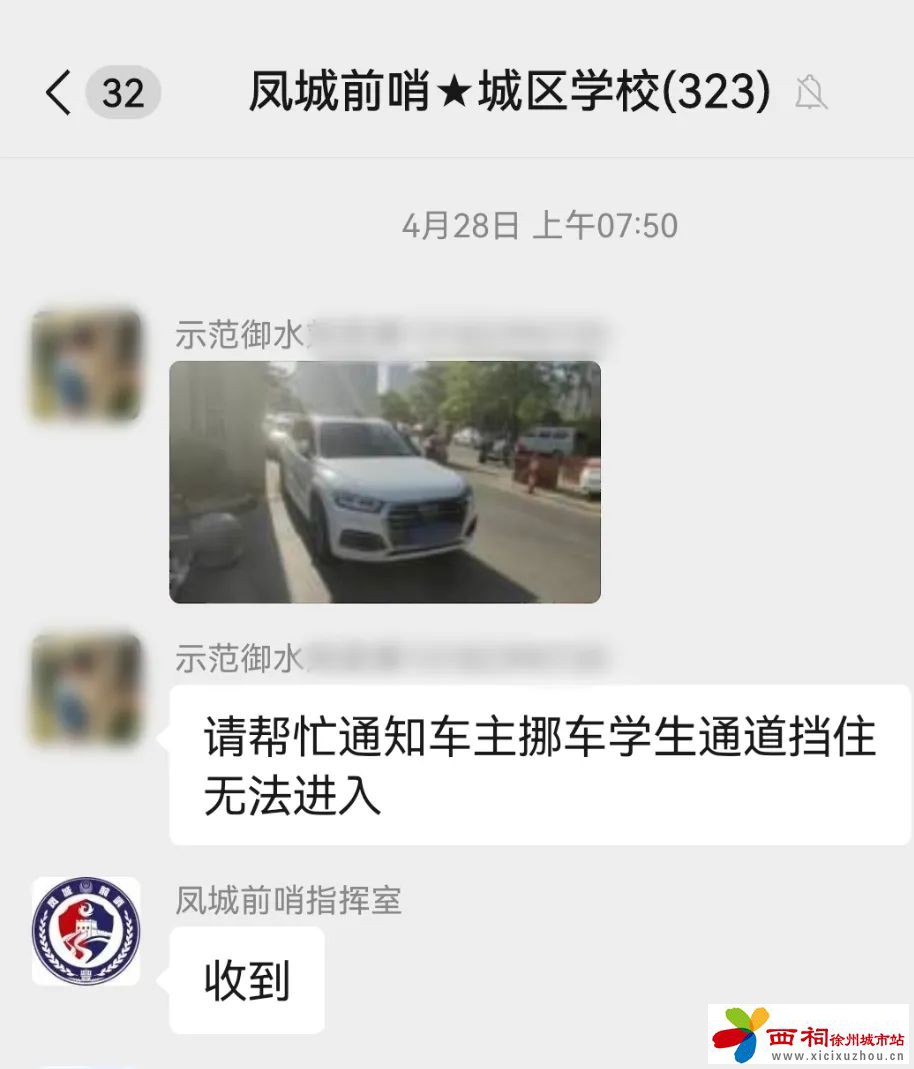
Task: Open the white car photo message
Action: tap(385, 482)
